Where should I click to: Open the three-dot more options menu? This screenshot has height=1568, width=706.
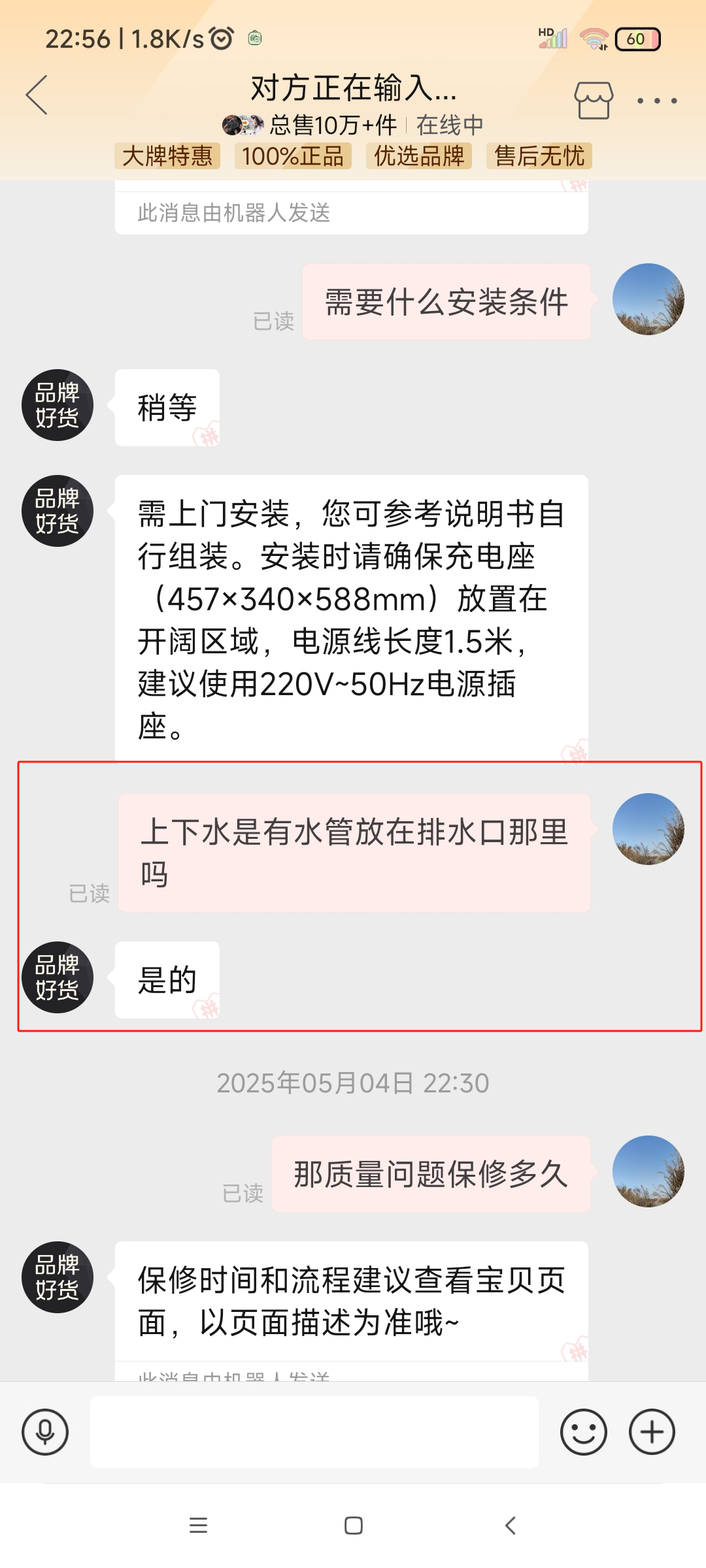coord(657,101)
